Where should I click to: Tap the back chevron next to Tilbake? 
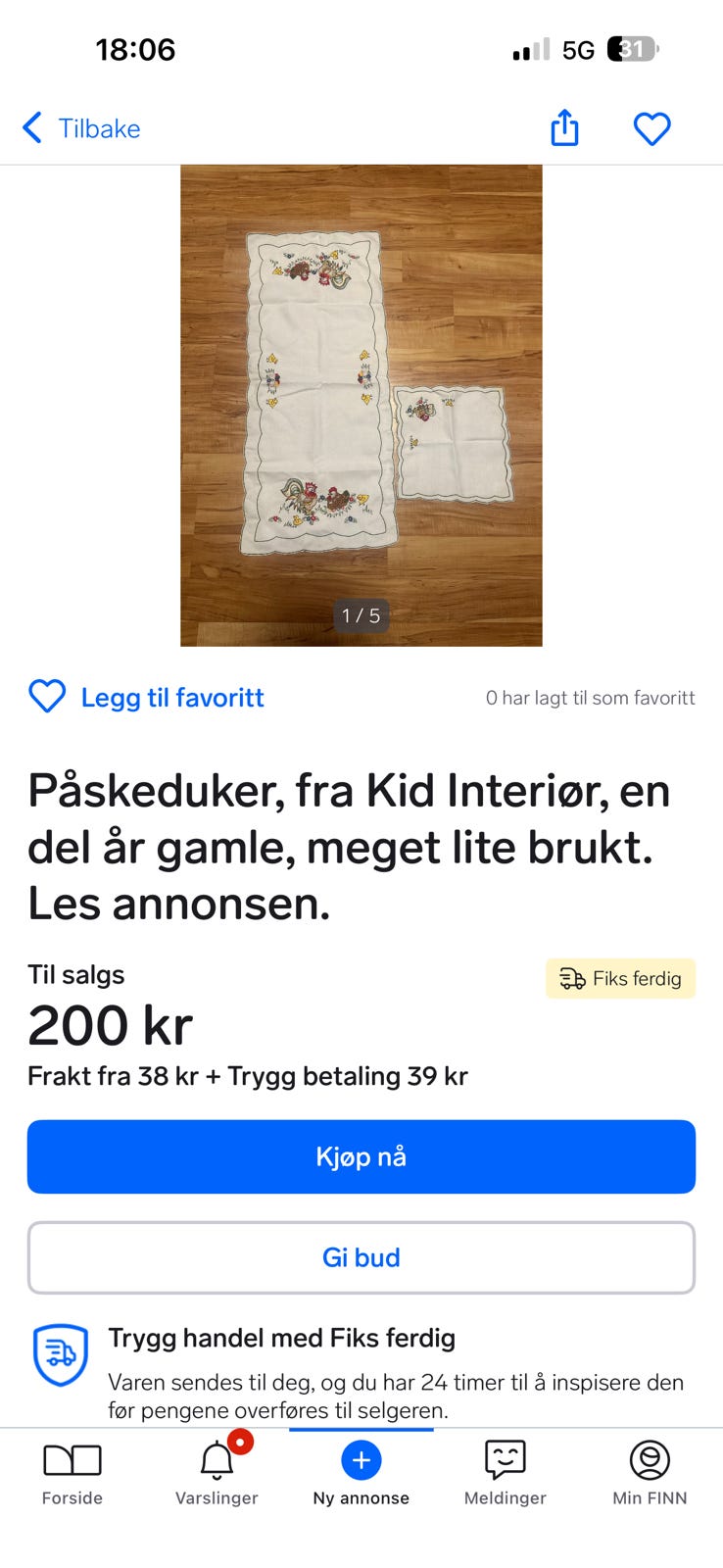(x=30, y=127)
